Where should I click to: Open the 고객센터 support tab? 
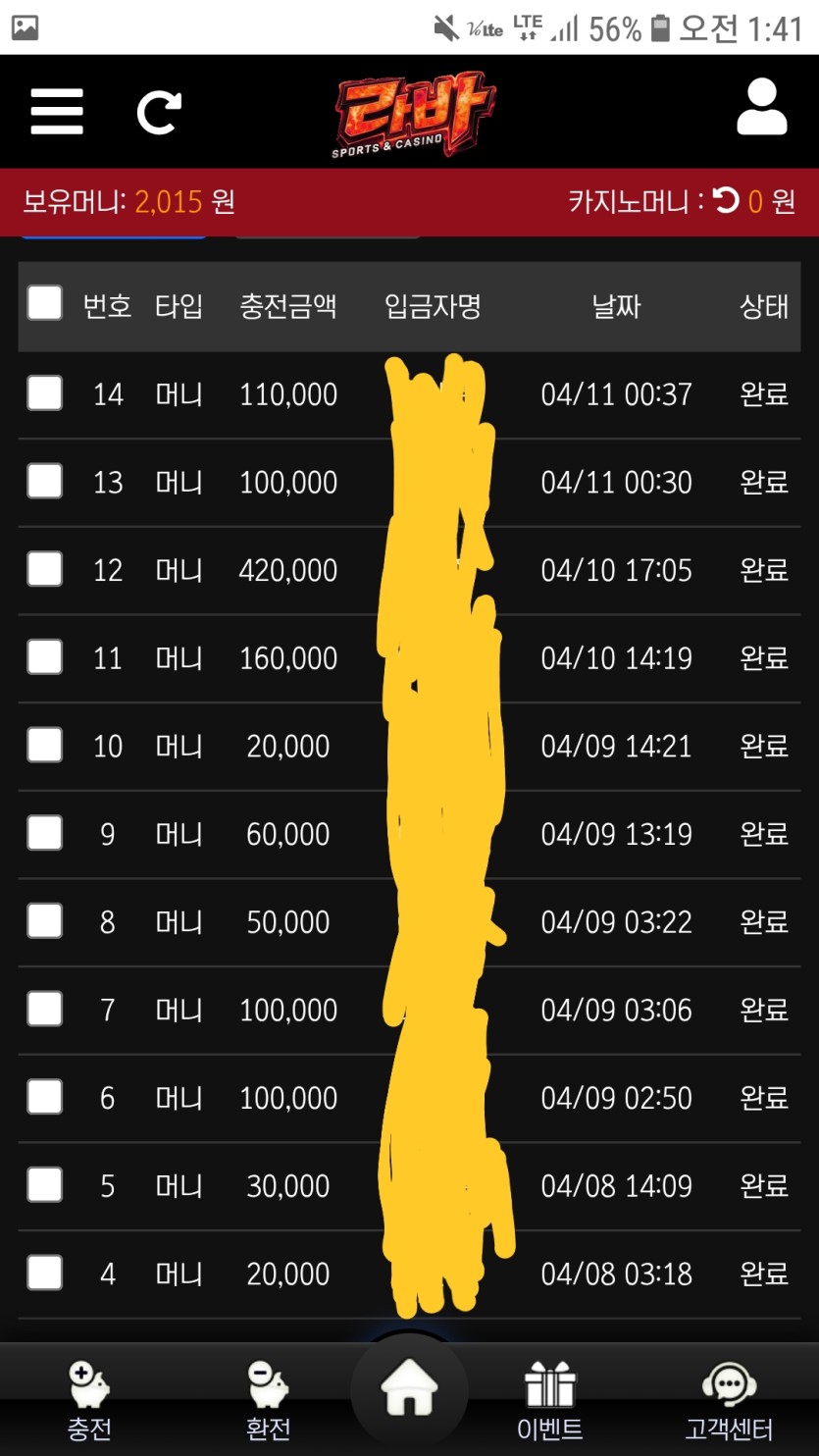(729, 1399)
